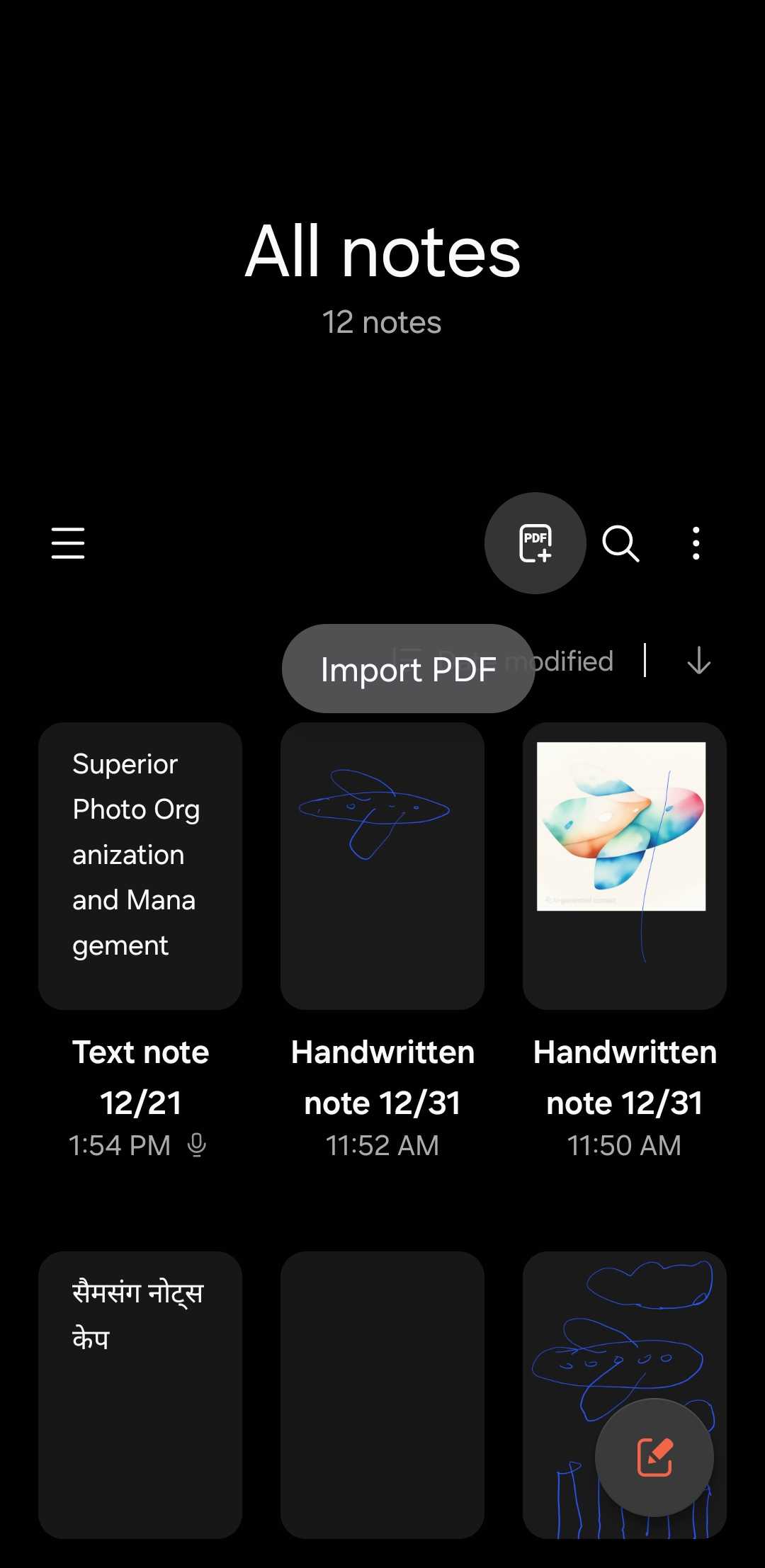This screenshot has width=765, height=1568.
Task: Open the Handwritten note from 11:50 AM
Action: [624, 865]
